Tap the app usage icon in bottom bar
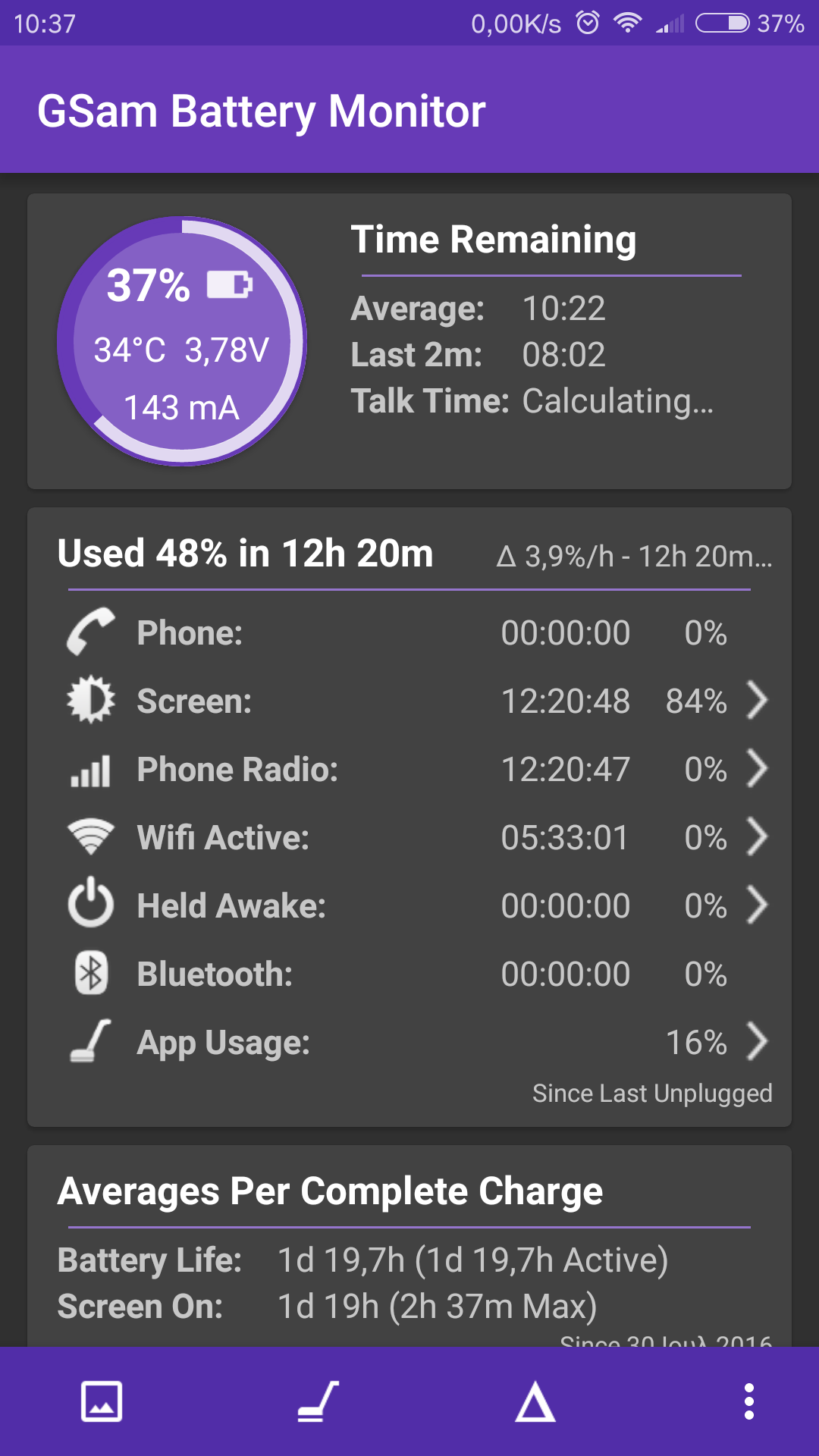This screenshot has height=1456, width=819. click(x=318, y=1401)
